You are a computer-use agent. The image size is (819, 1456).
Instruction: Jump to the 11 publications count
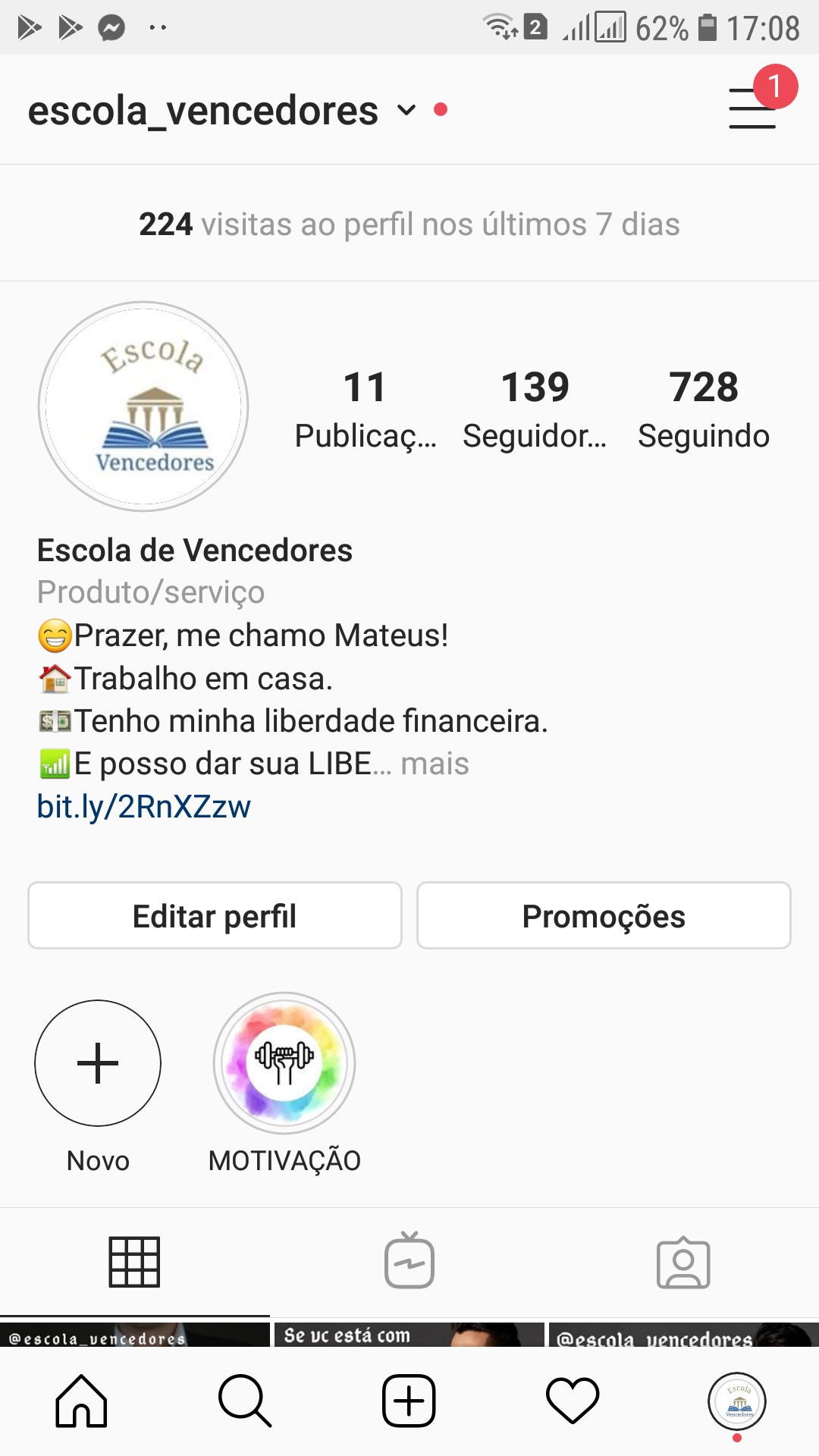[366, 408]
